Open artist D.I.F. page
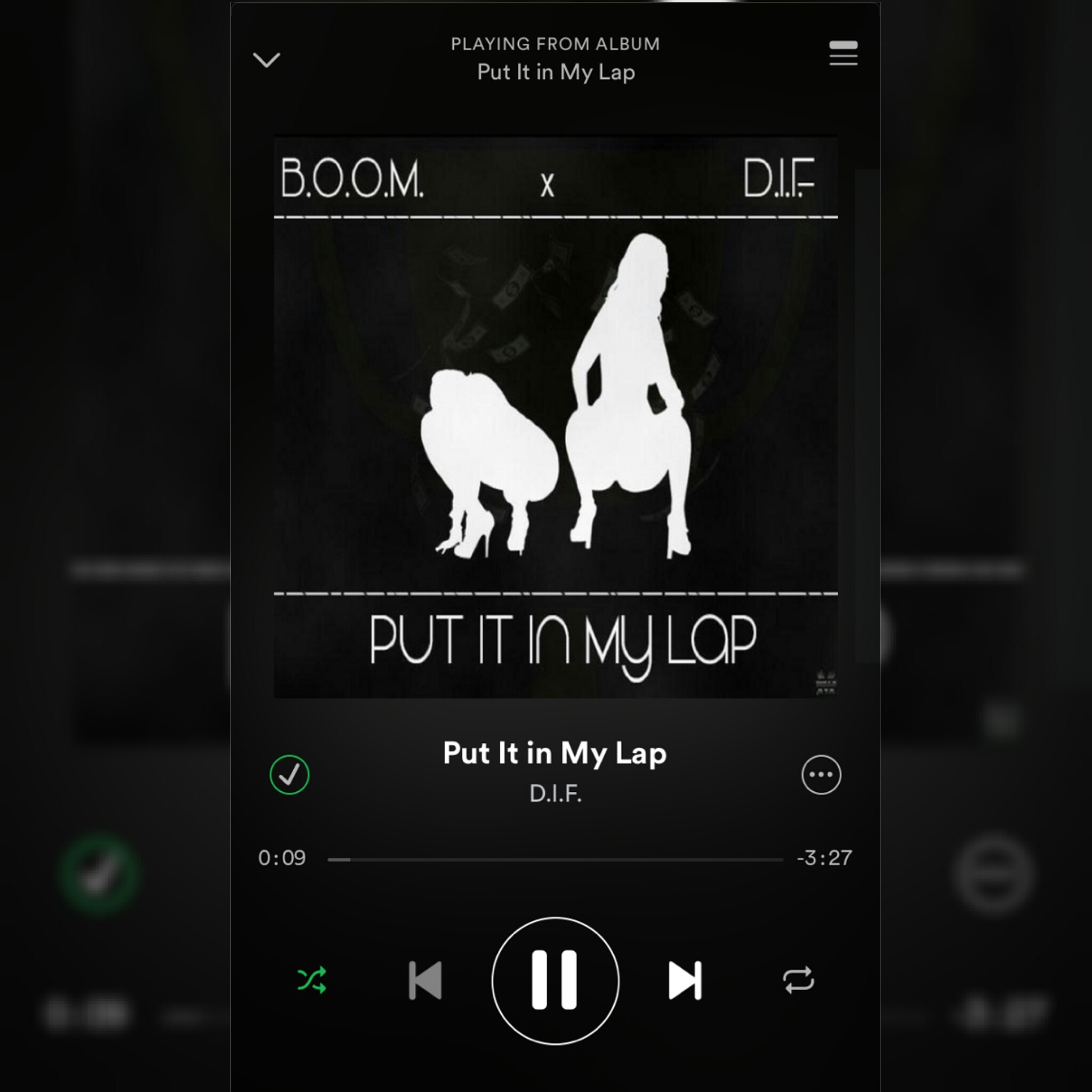Image resolution: width=1092 pixels, height=1092 pixels. 555,793
